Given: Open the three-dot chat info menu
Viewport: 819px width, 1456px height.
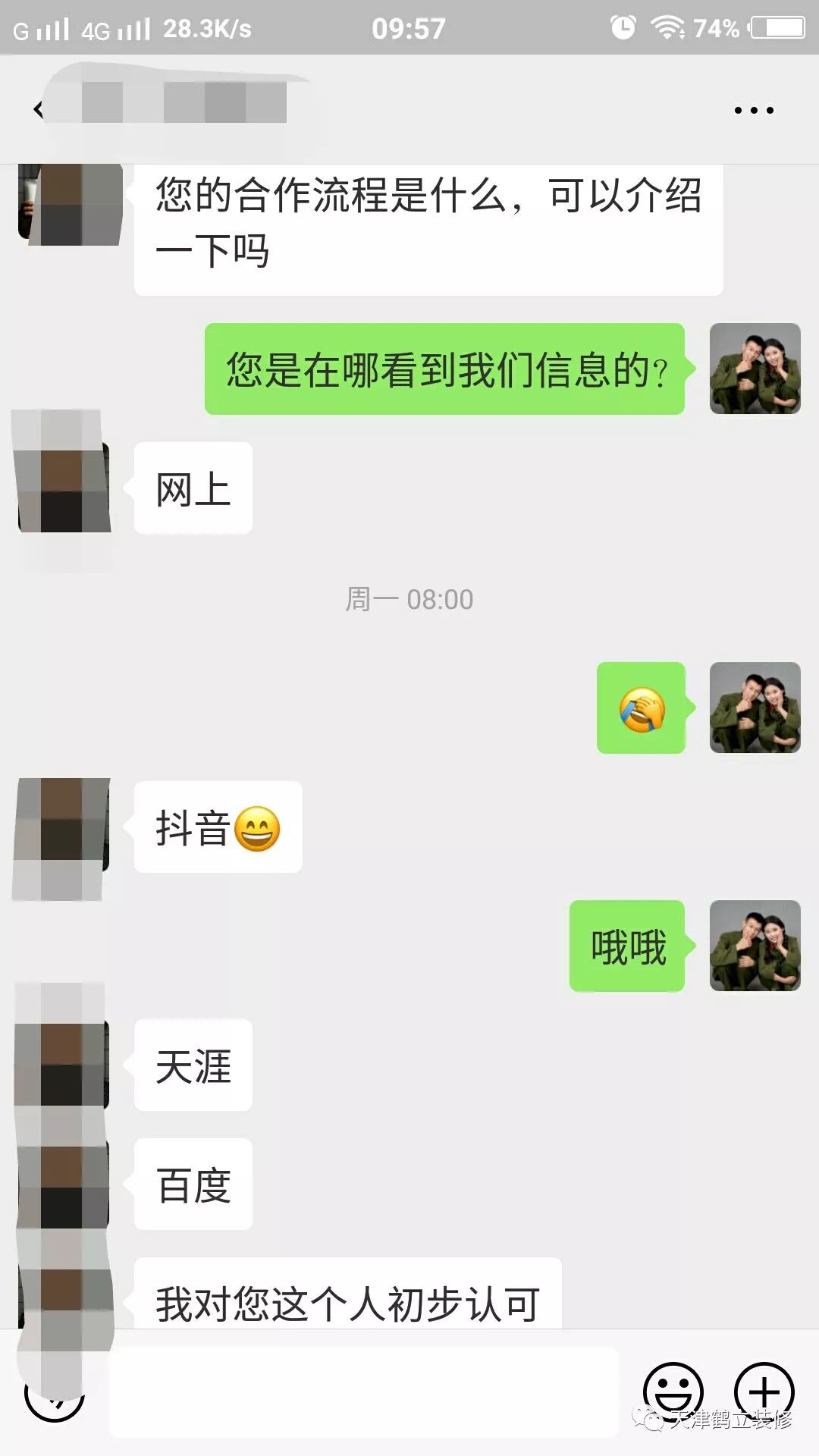Looking at the screenshot, I should tap(754, 111).
